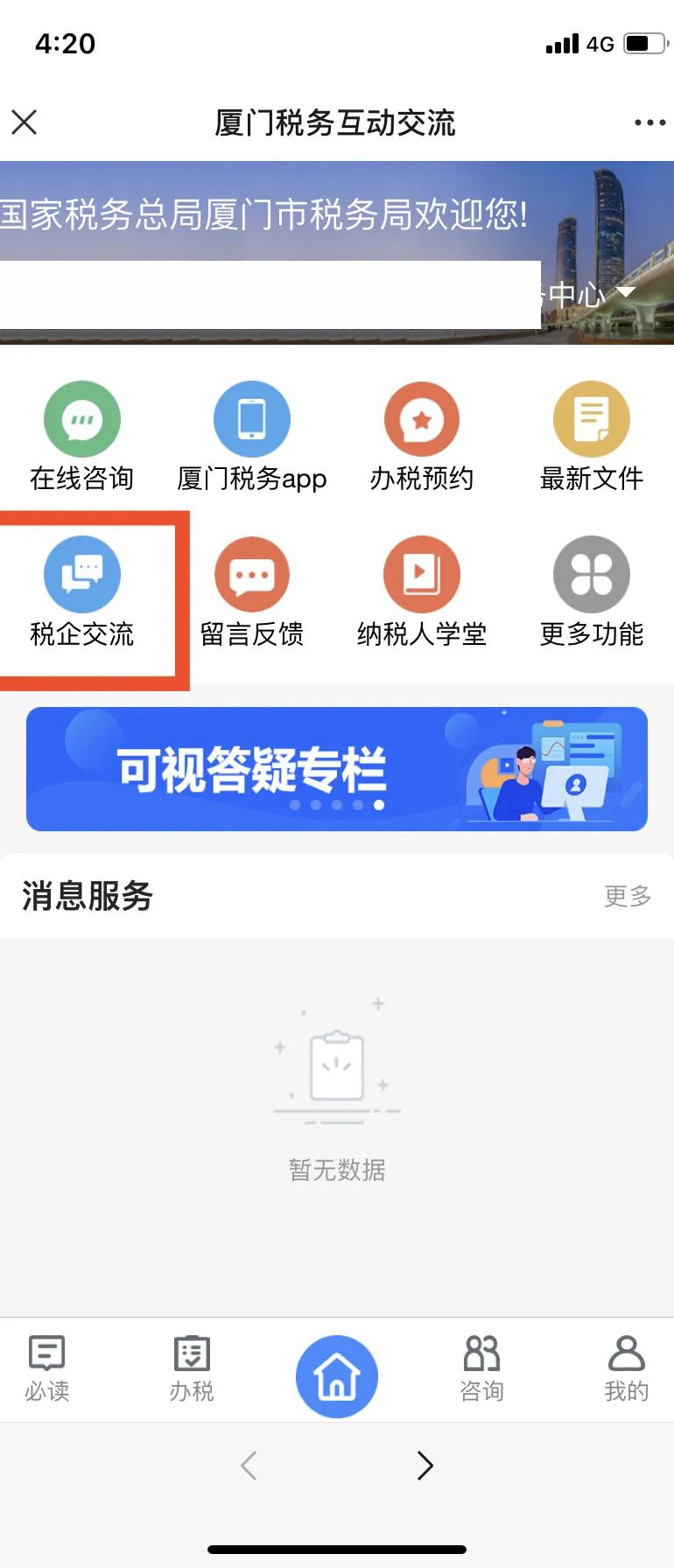The width and height of the screenshot is (674, 1568).
Task: Open 更多 next to 消息服务
Action: point(627,896)
